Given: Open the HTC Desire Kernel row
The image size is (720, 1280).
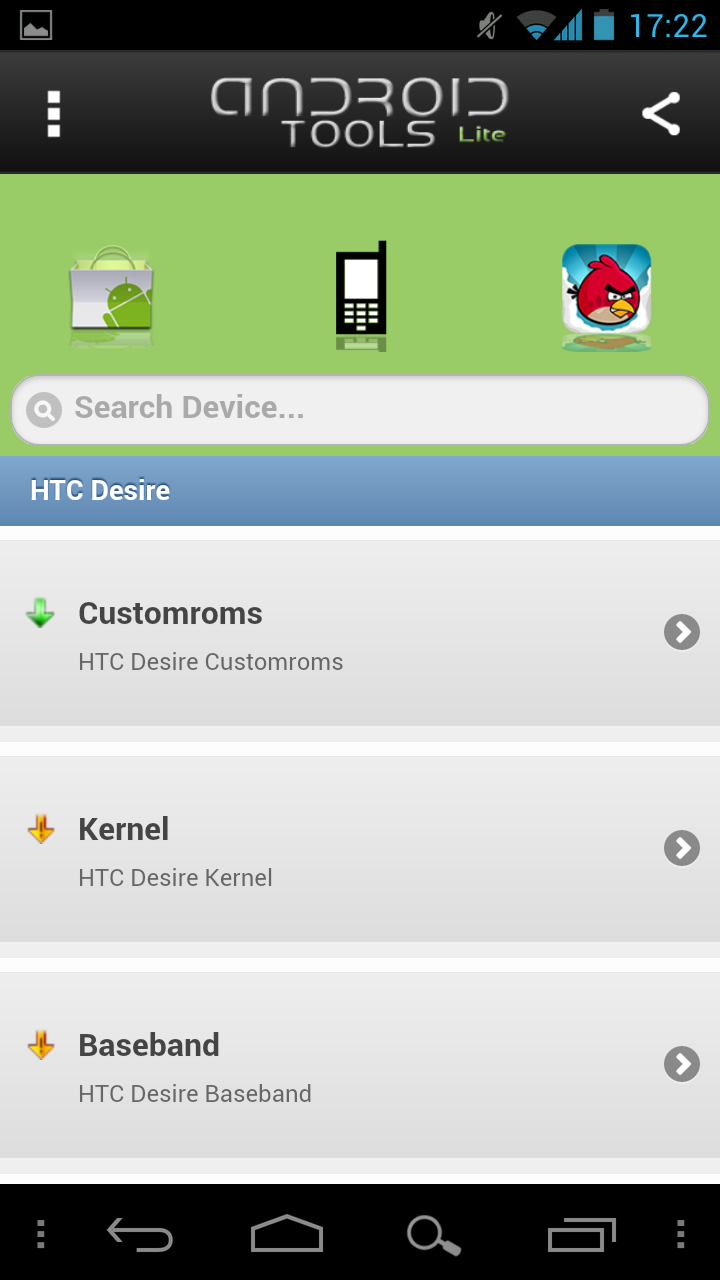Looking at the screenshot, I should [x=360, y=849].
